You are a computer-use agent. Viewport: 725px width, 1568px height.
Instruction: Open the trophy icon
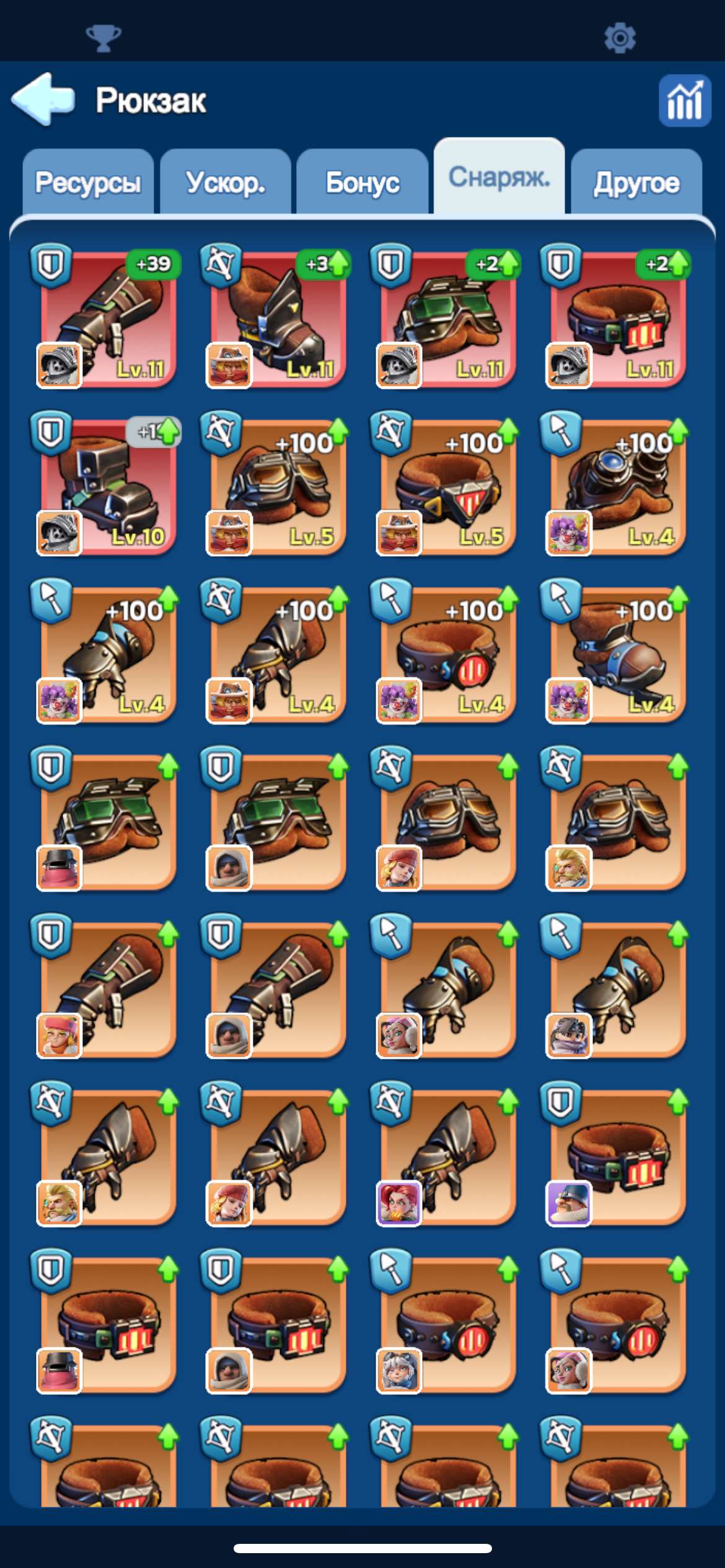[x=103, y=38]
